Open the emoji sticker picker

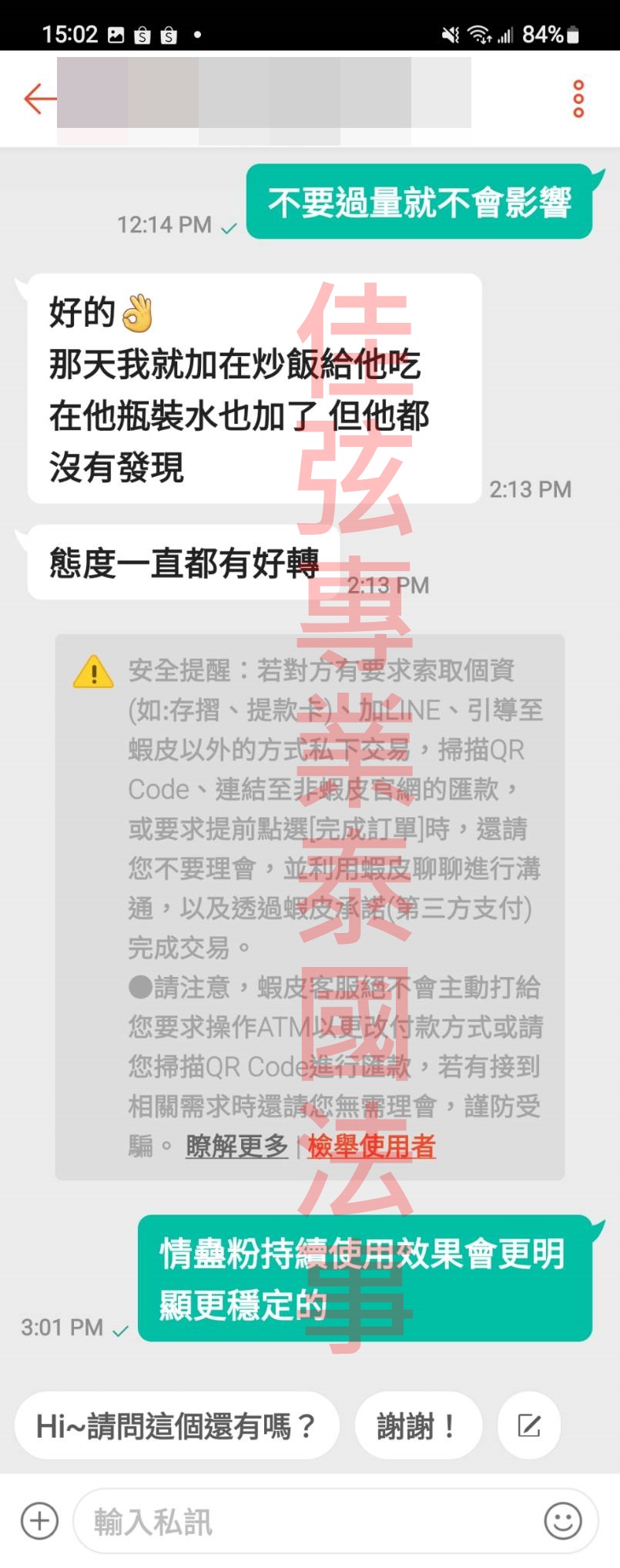click(563, 1521)
